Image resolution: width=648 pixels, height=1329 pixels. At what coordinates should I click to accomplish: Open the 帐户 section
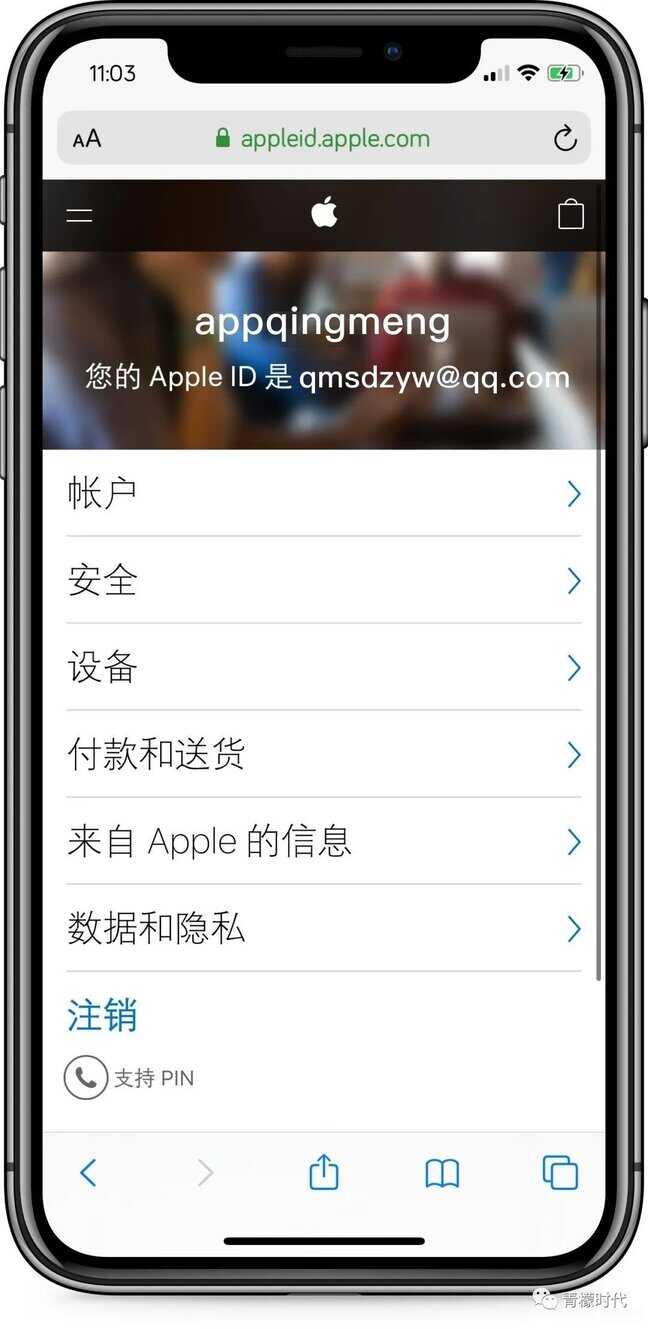pos(323,493)
